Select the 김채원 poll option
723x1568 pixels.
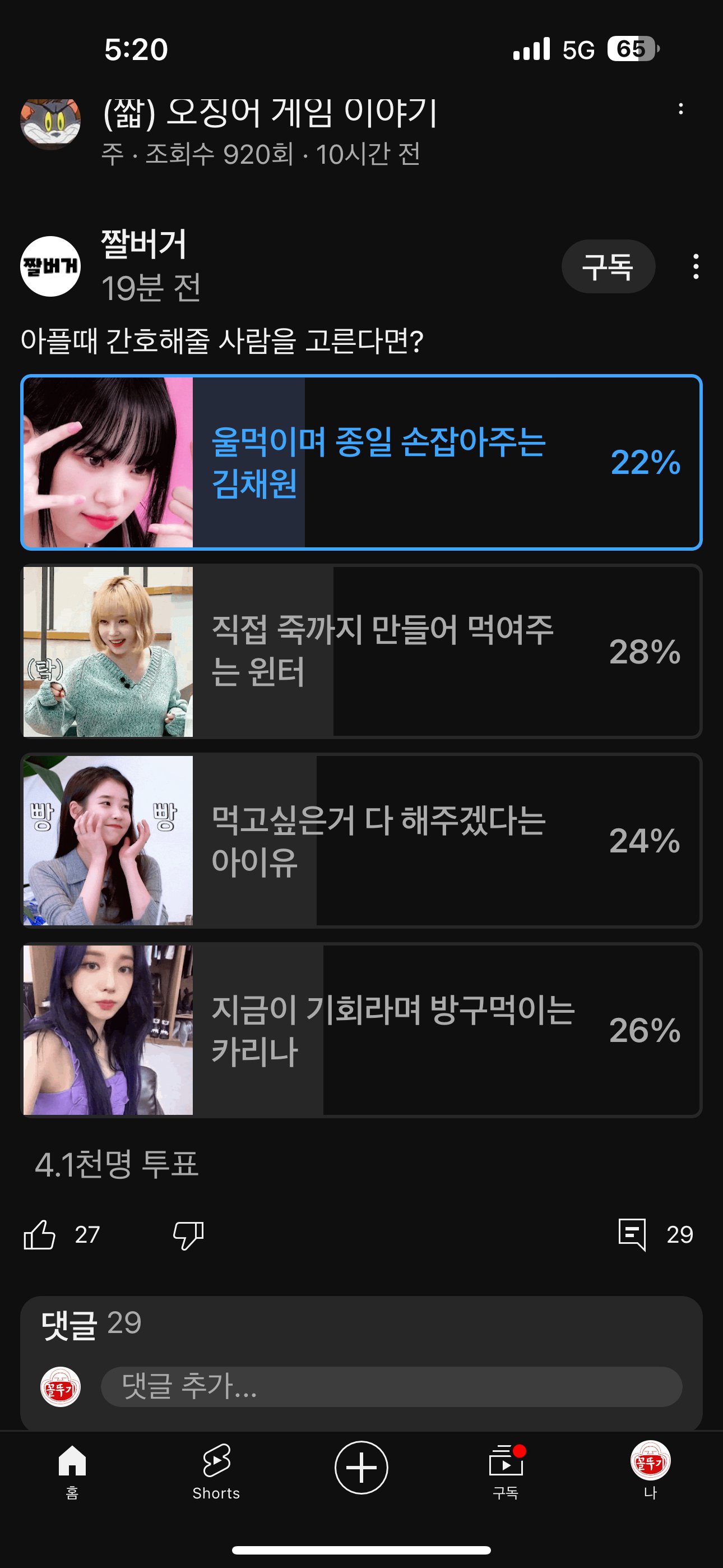[x=361, y=463]
